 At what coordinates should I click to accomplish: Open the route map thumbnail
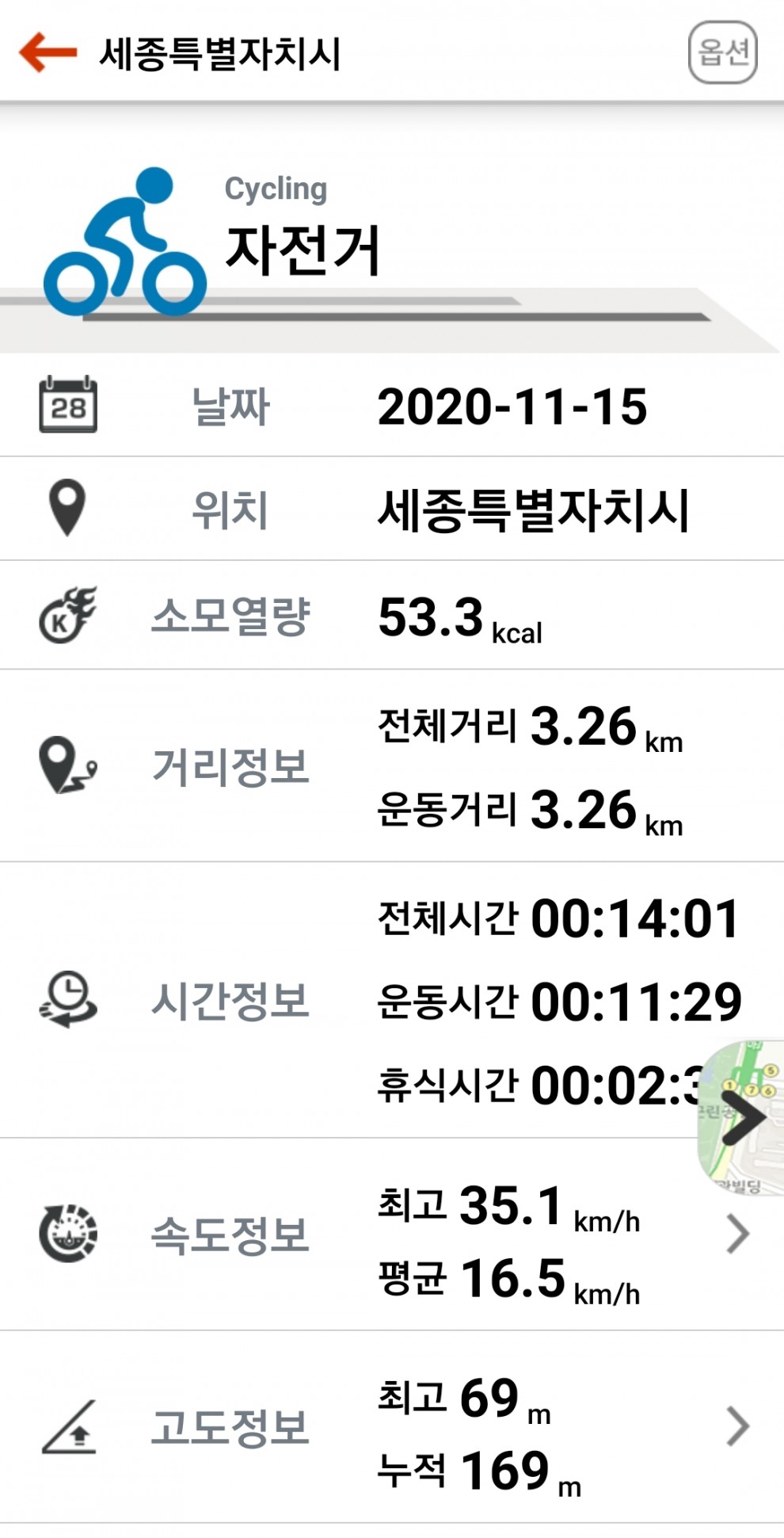click(740, 1117)
